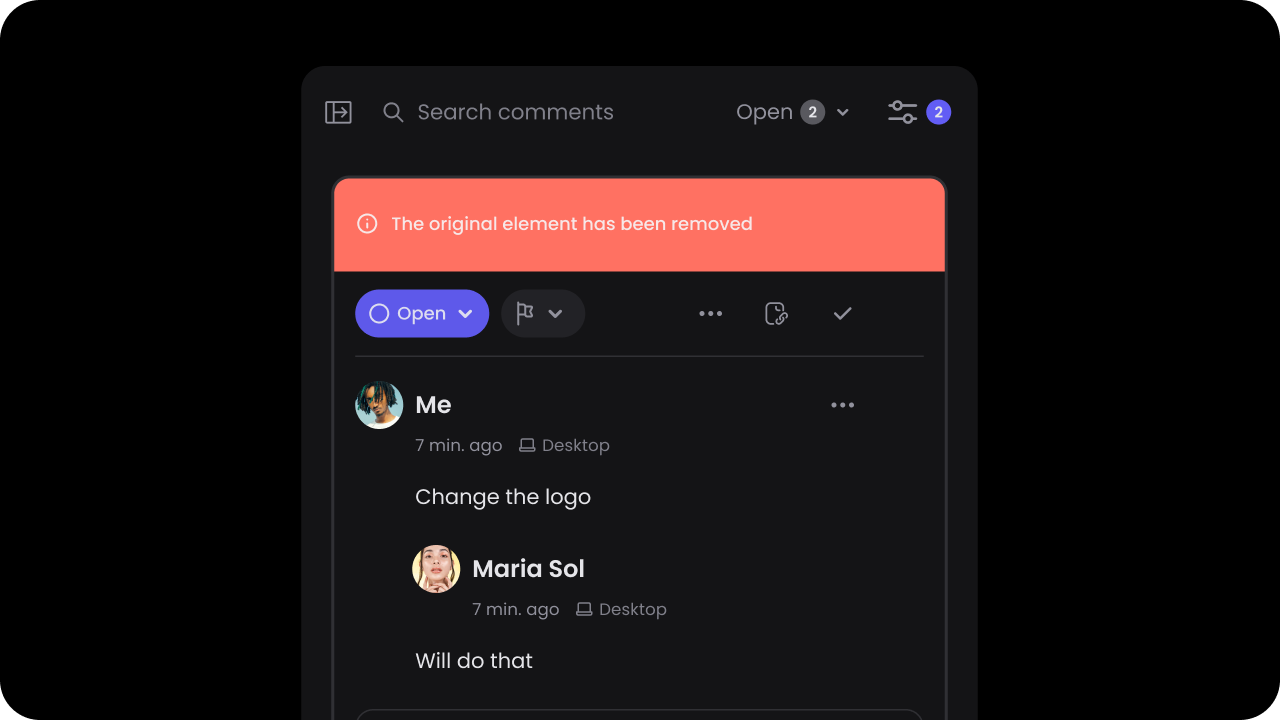Open thread options in the toolbar
The image size is (1280, 720).
[x=710, y=314]
